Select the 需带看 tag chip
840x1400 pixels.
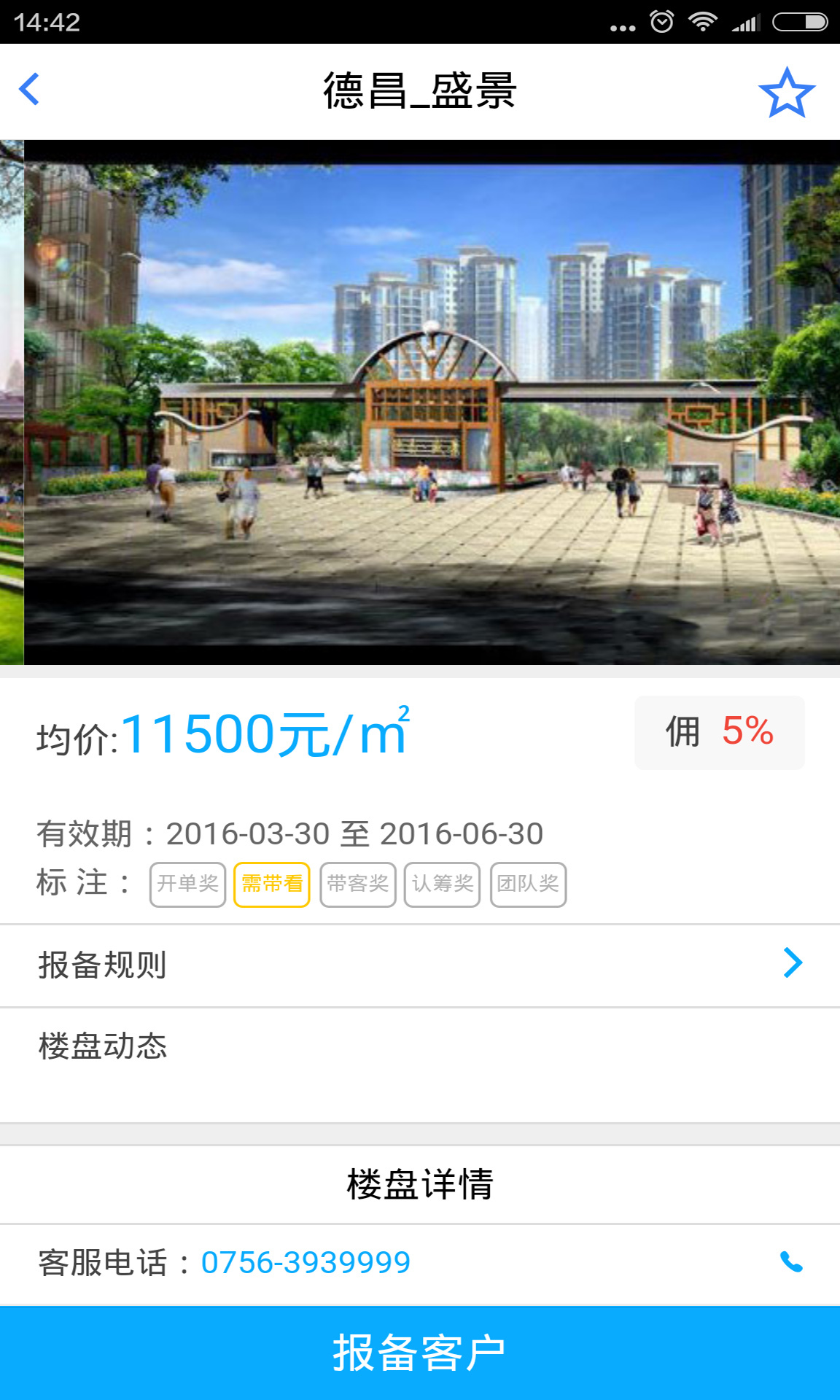pyautogui.click(x=272, y=884)
